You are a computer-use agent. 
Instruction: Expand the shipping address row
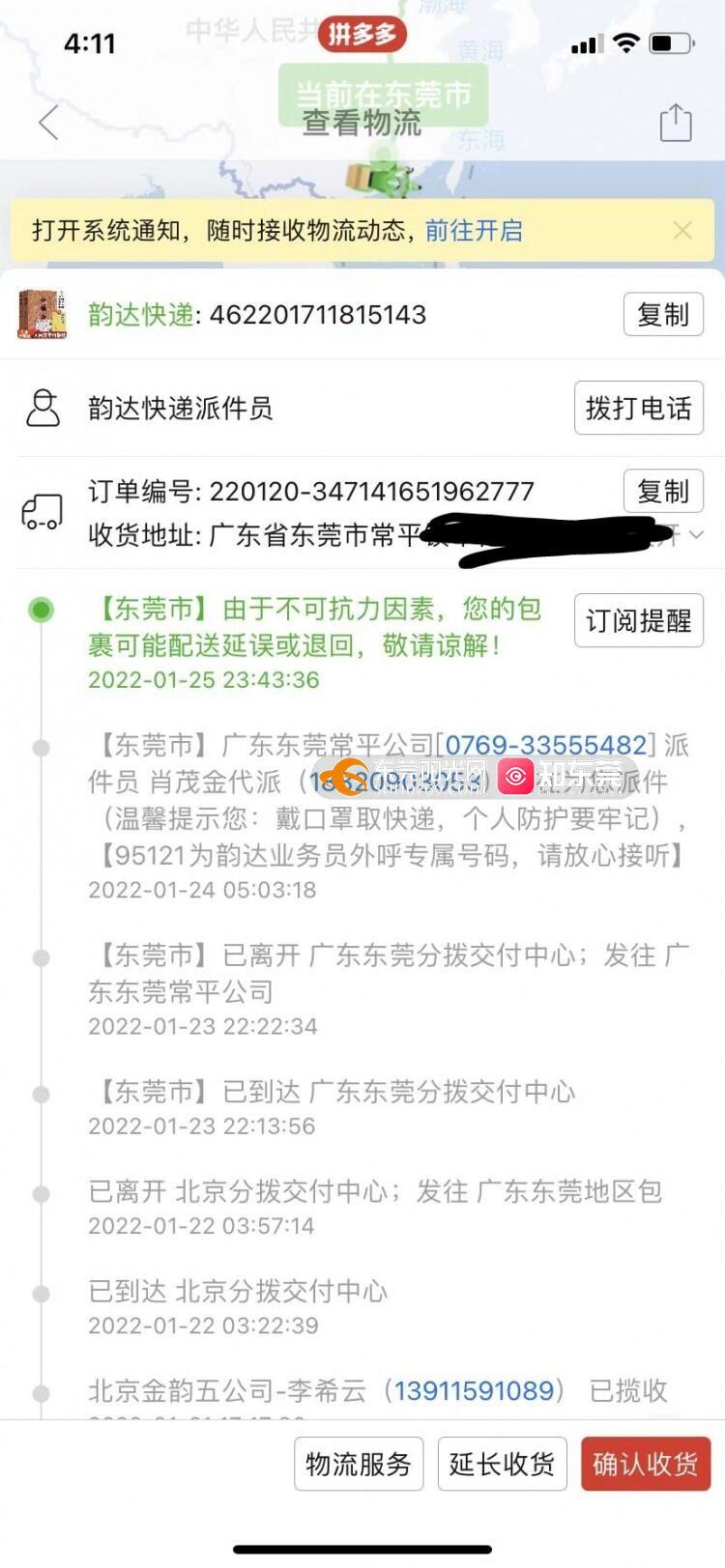point(695,534)
